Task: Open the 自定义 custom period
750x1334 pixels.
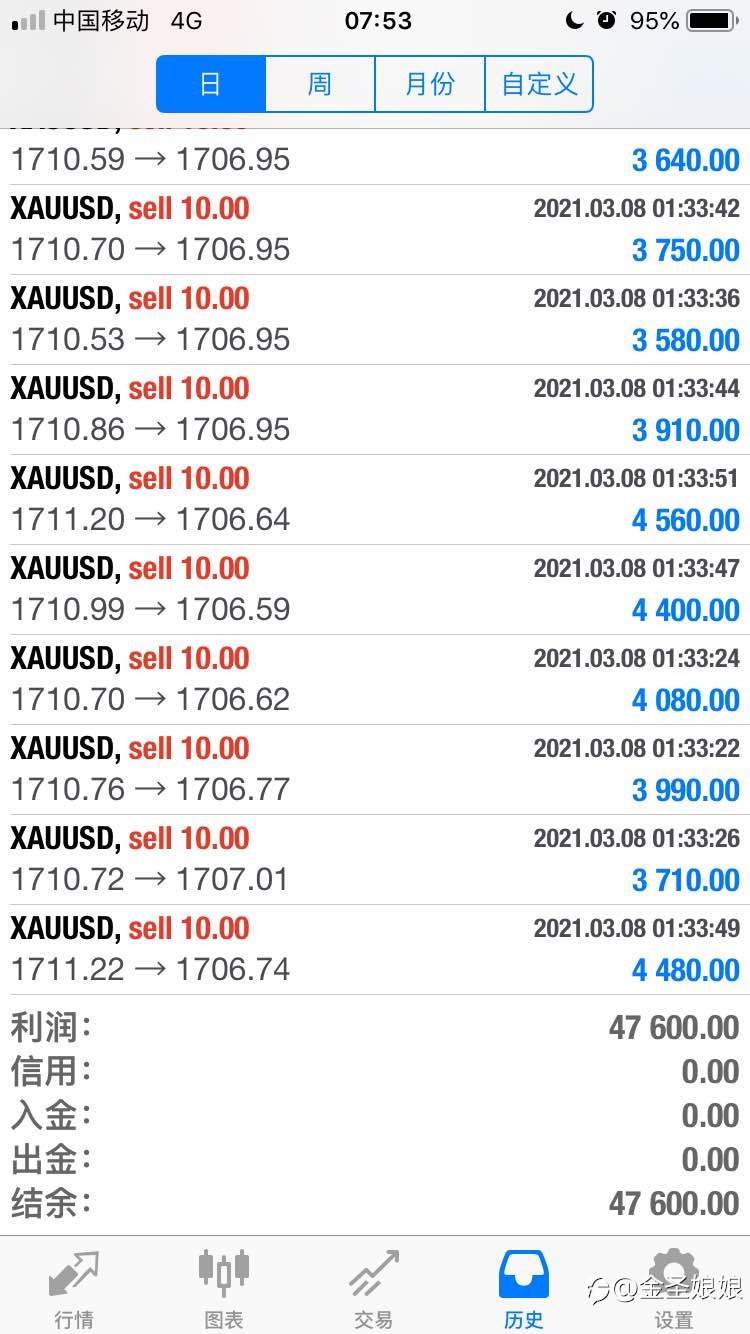Action: click(539, 84)
